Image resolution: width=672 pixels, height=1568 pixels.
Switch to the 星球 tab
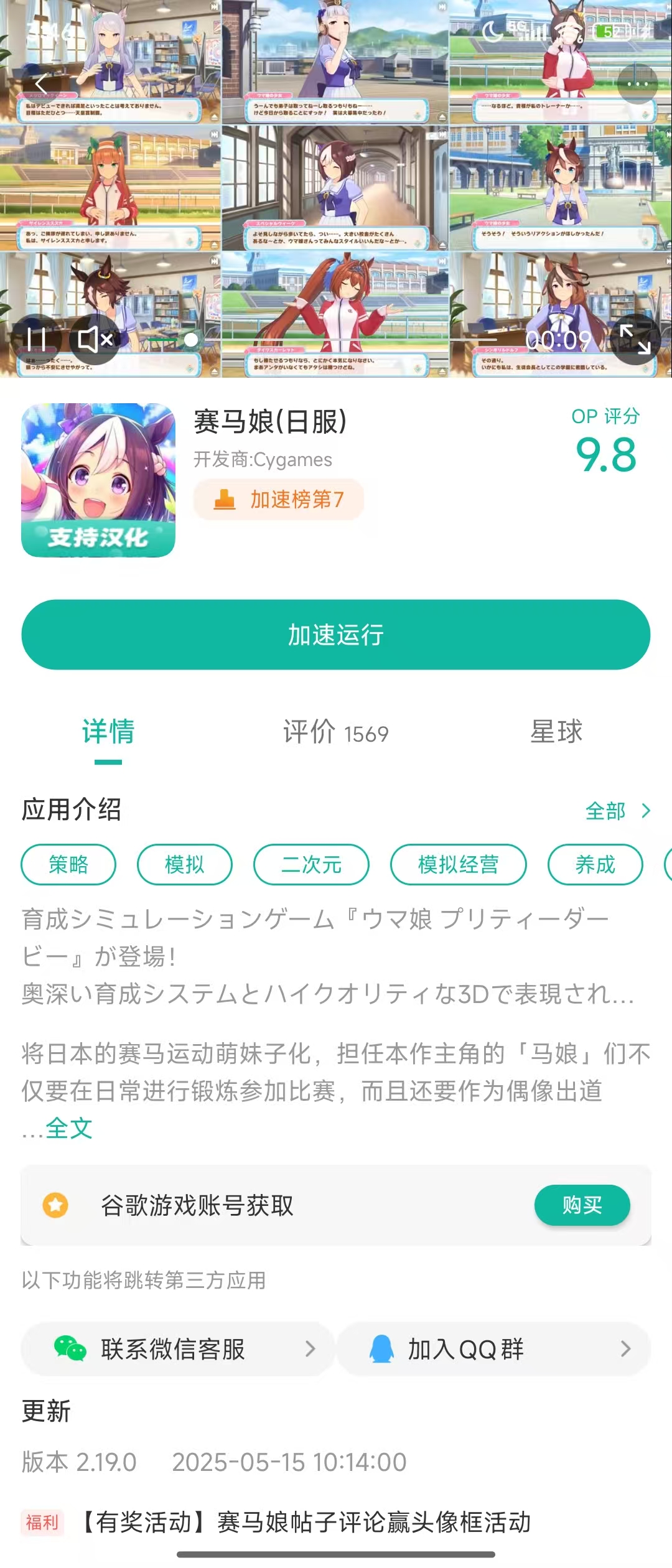(556, 732)
